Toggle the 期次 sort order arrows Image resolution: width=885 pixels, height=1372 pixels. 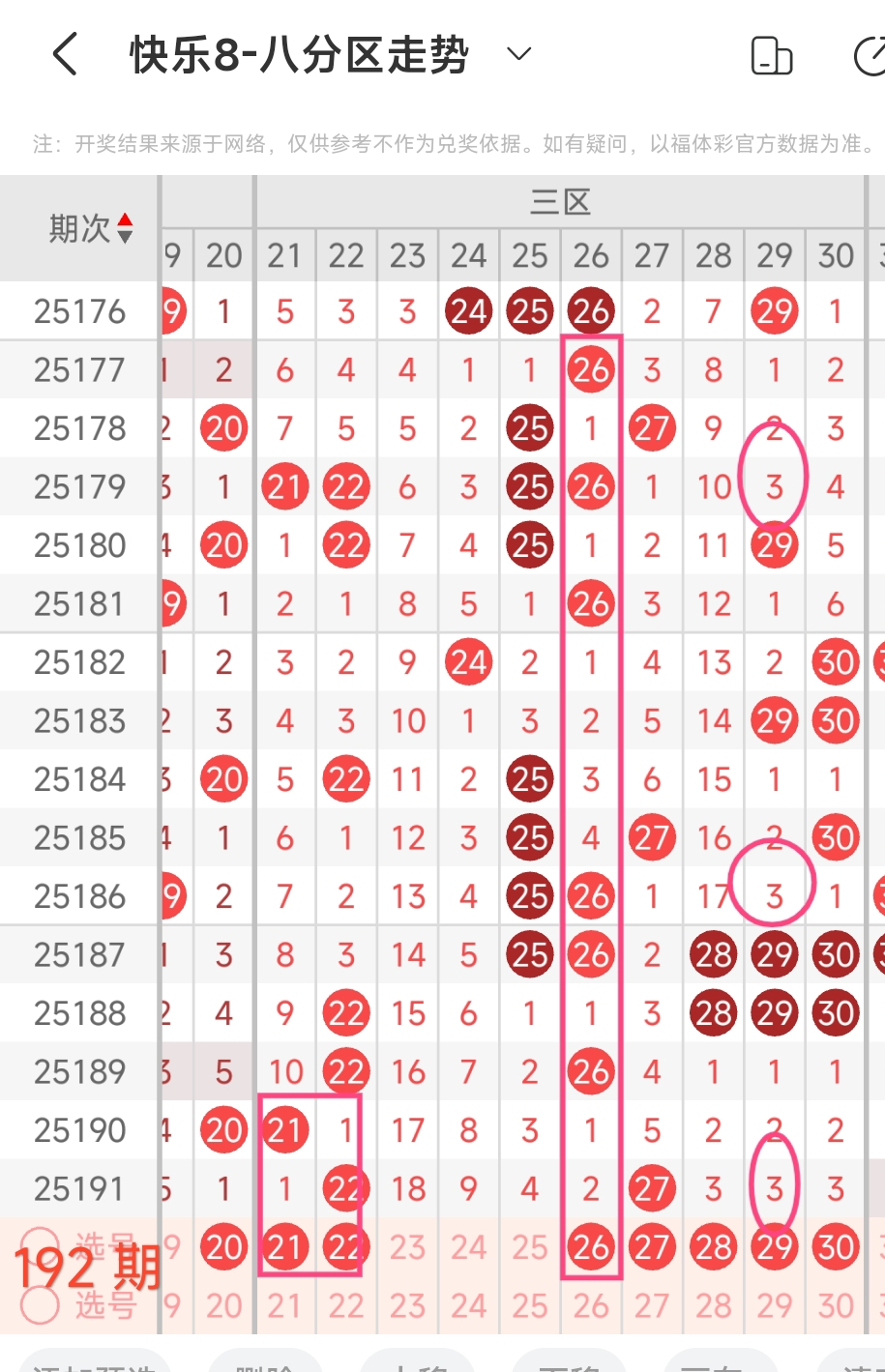125,229
